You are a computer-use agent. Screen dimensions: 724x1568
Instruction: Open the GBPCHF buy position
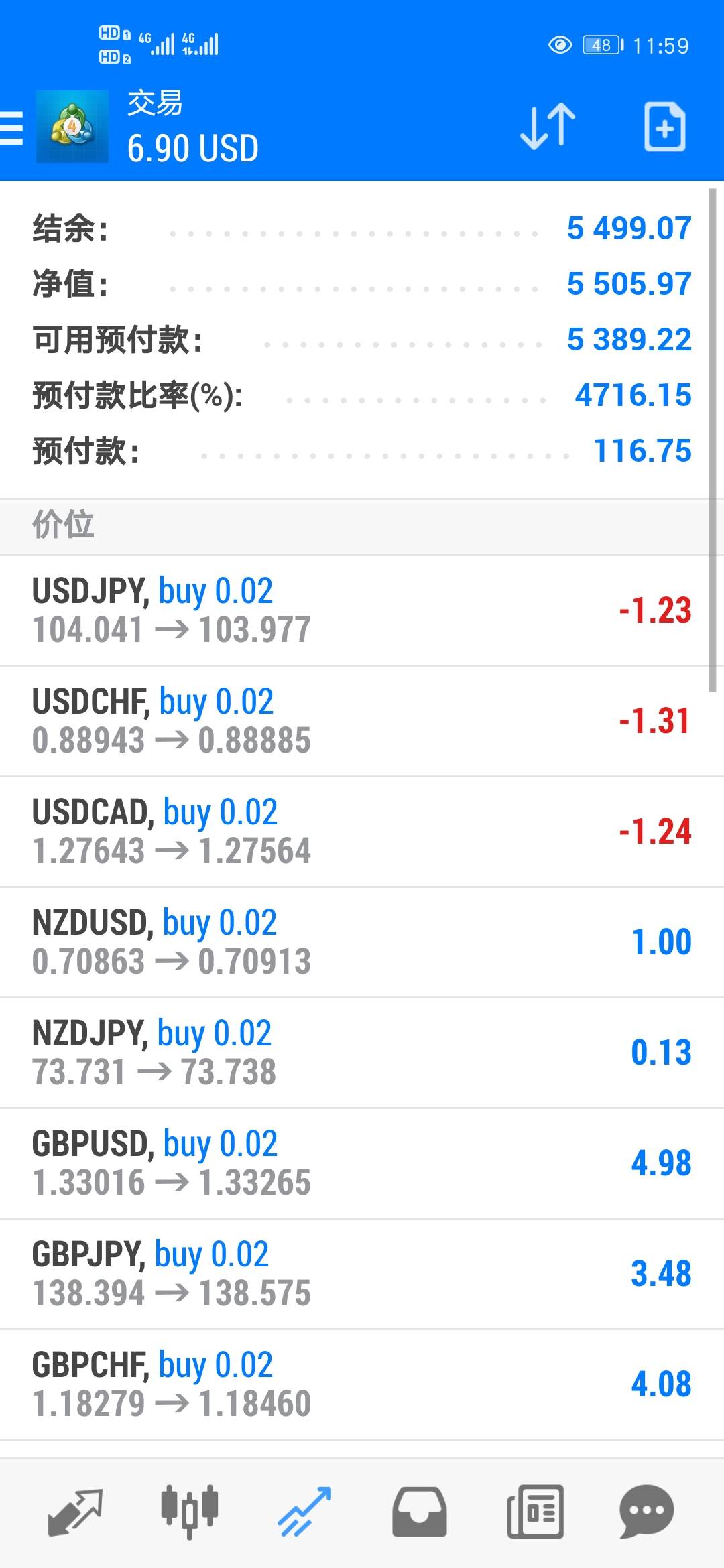[362, 1384]
